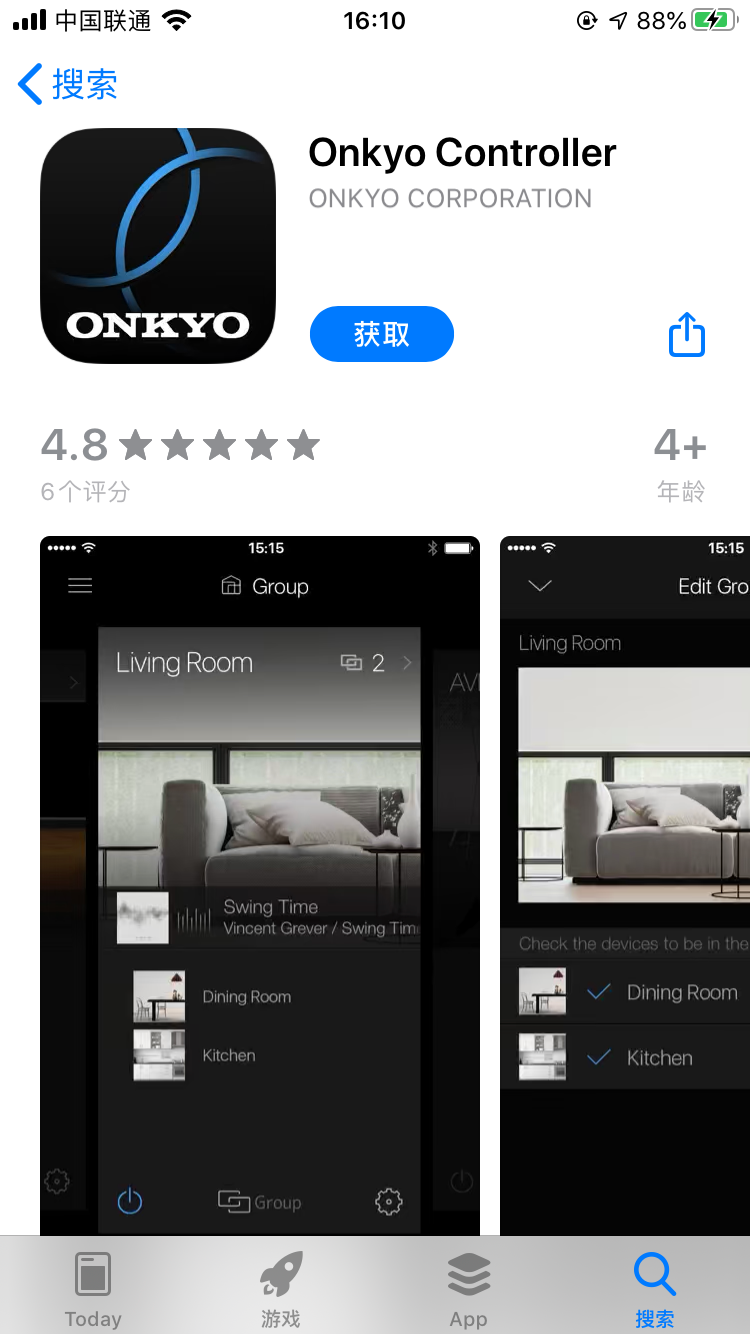Switch to the 游戏 tab
Screen dimensions: 750x1334
[280, 1290]
